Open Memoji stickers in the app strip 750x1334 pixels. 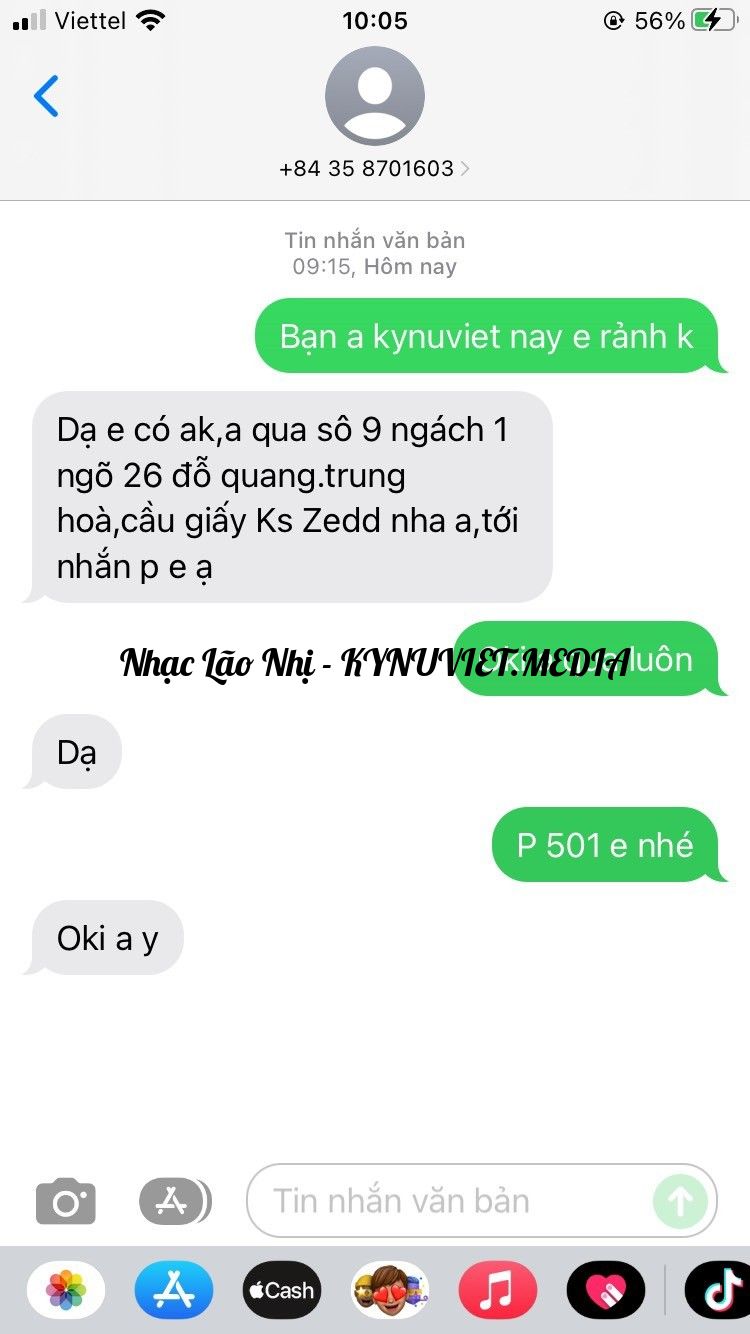[390, 1290]
